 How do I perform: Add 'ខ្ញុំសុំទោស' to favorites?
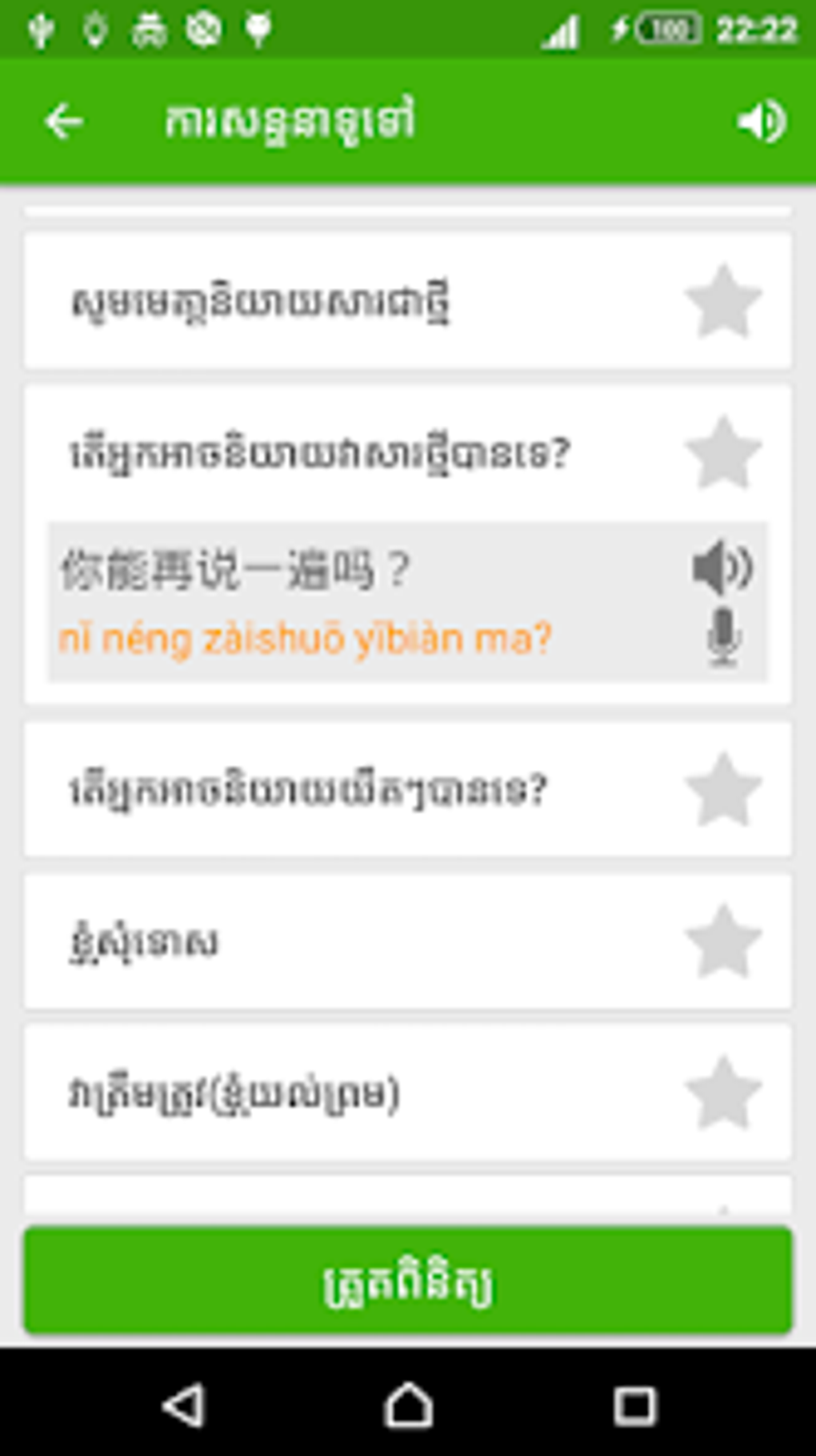click(x=723, y=942)
